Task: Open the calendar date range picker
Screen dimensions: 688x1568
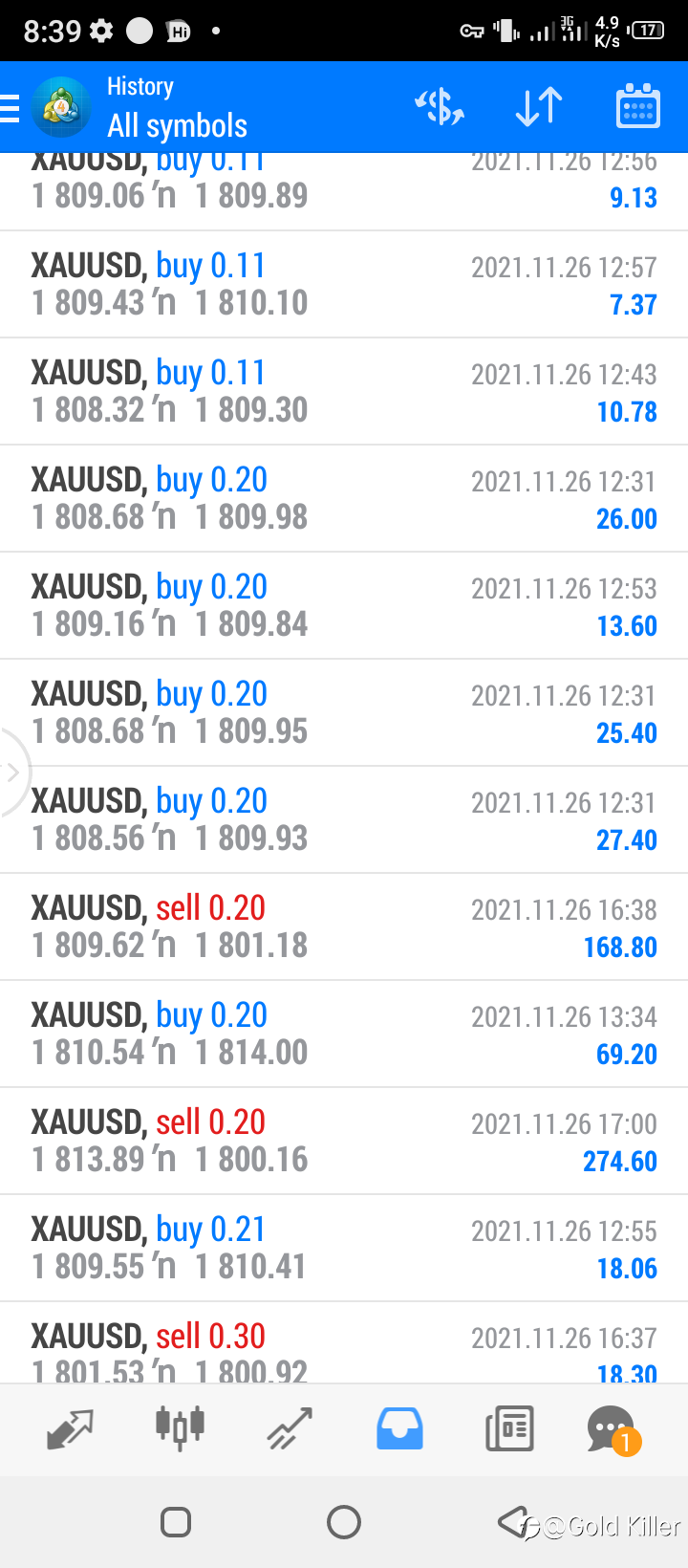Action: pyautogui.click(x=637, y=107)
